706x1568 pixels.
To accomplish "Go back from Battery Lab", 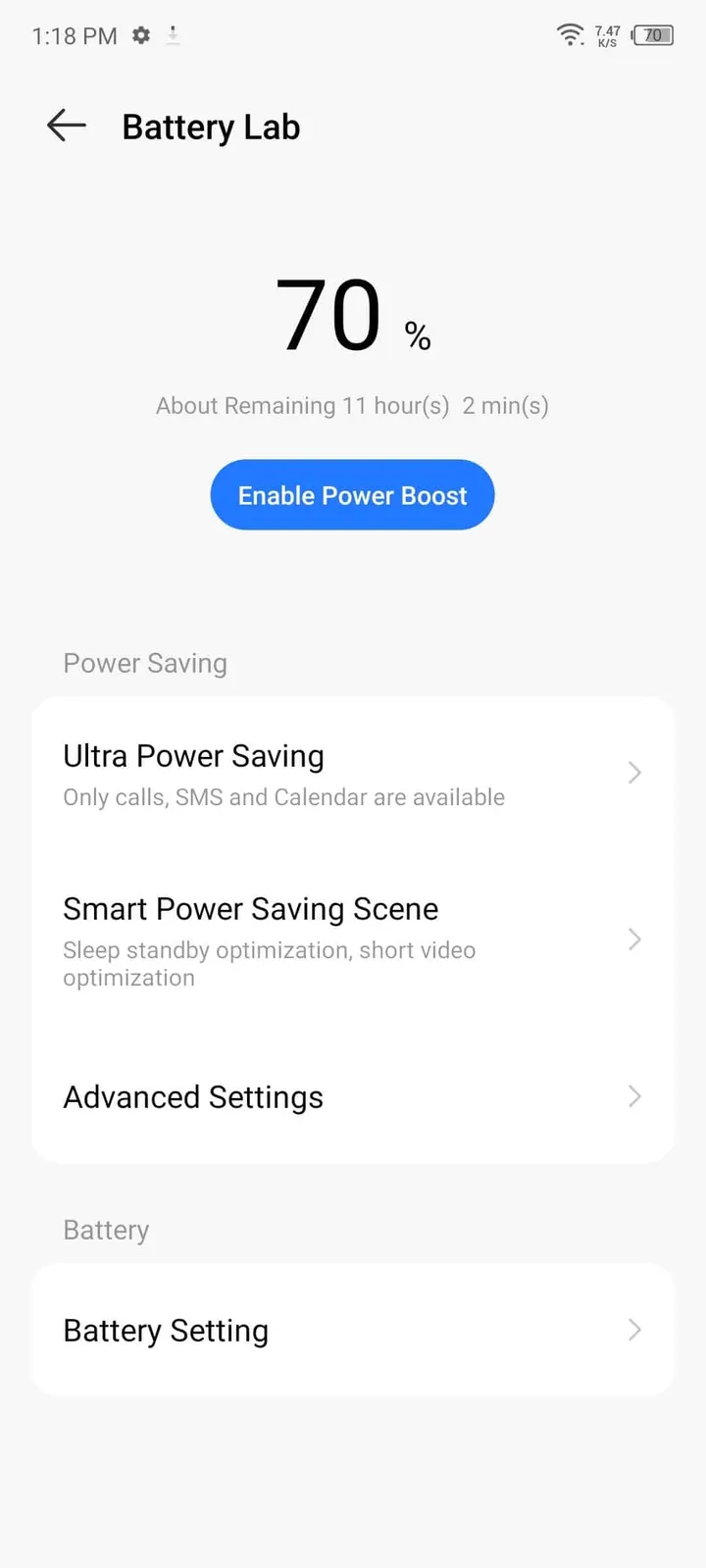I will tap(66, 126).
